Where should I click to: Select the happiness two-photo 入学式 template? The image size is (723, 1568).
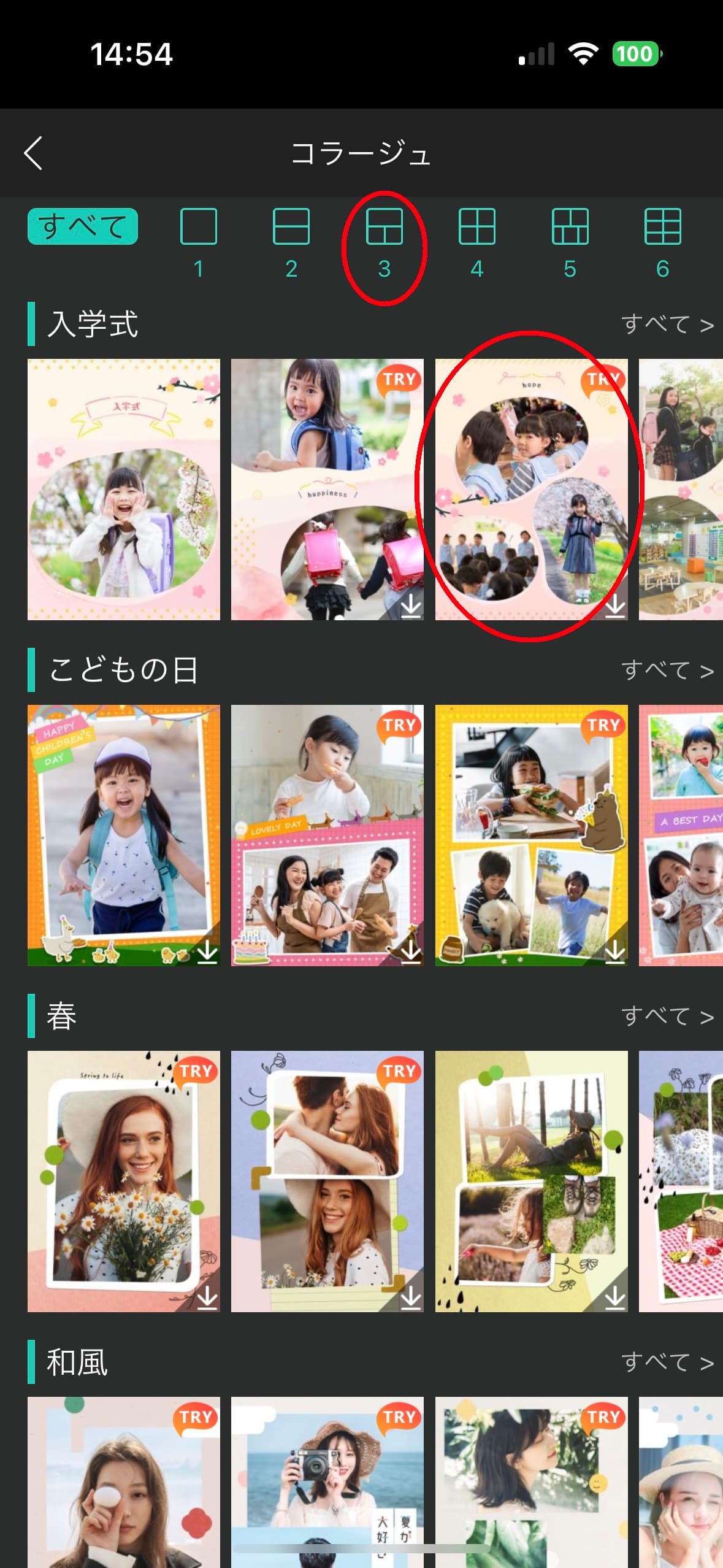(x=327, y=490)
